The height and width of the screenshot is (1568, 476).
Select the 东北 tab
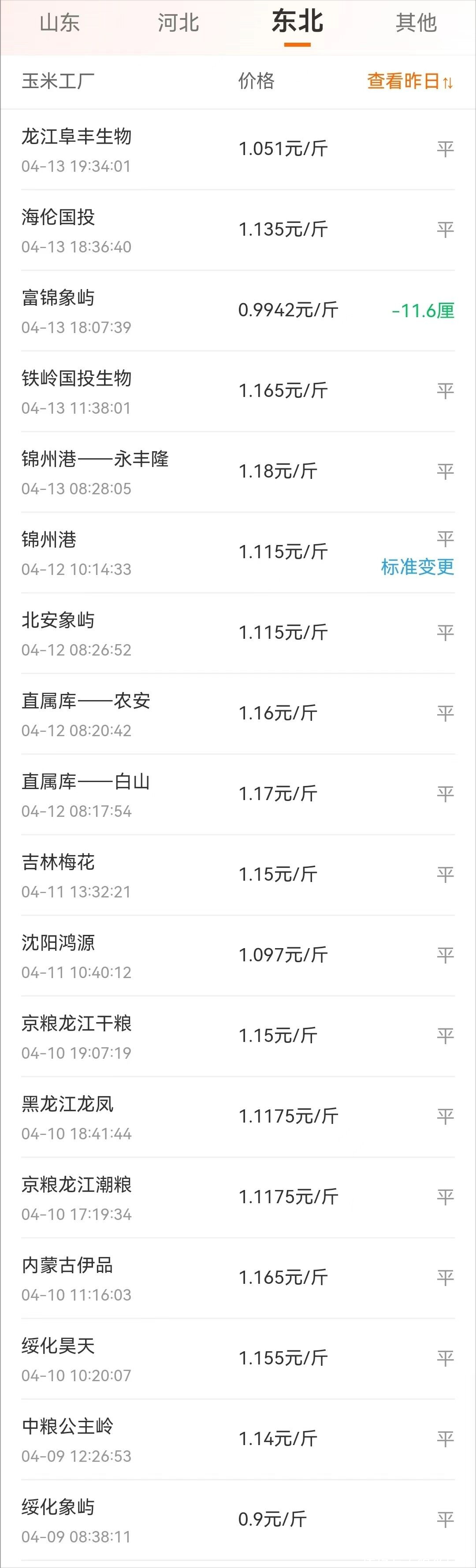tap(297, 23)
